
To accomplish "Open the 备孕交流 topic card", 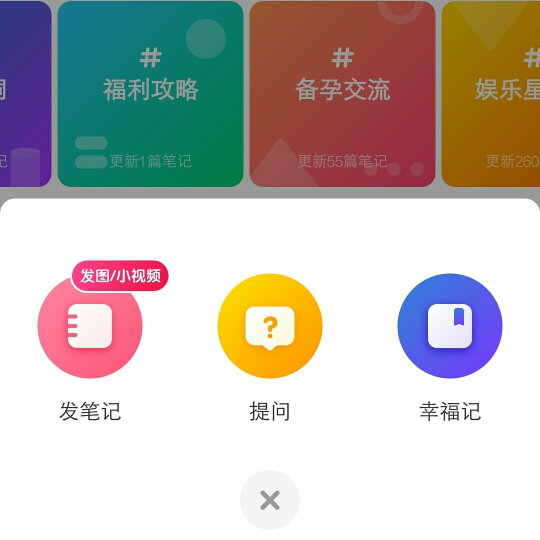I will pos(342,94).
